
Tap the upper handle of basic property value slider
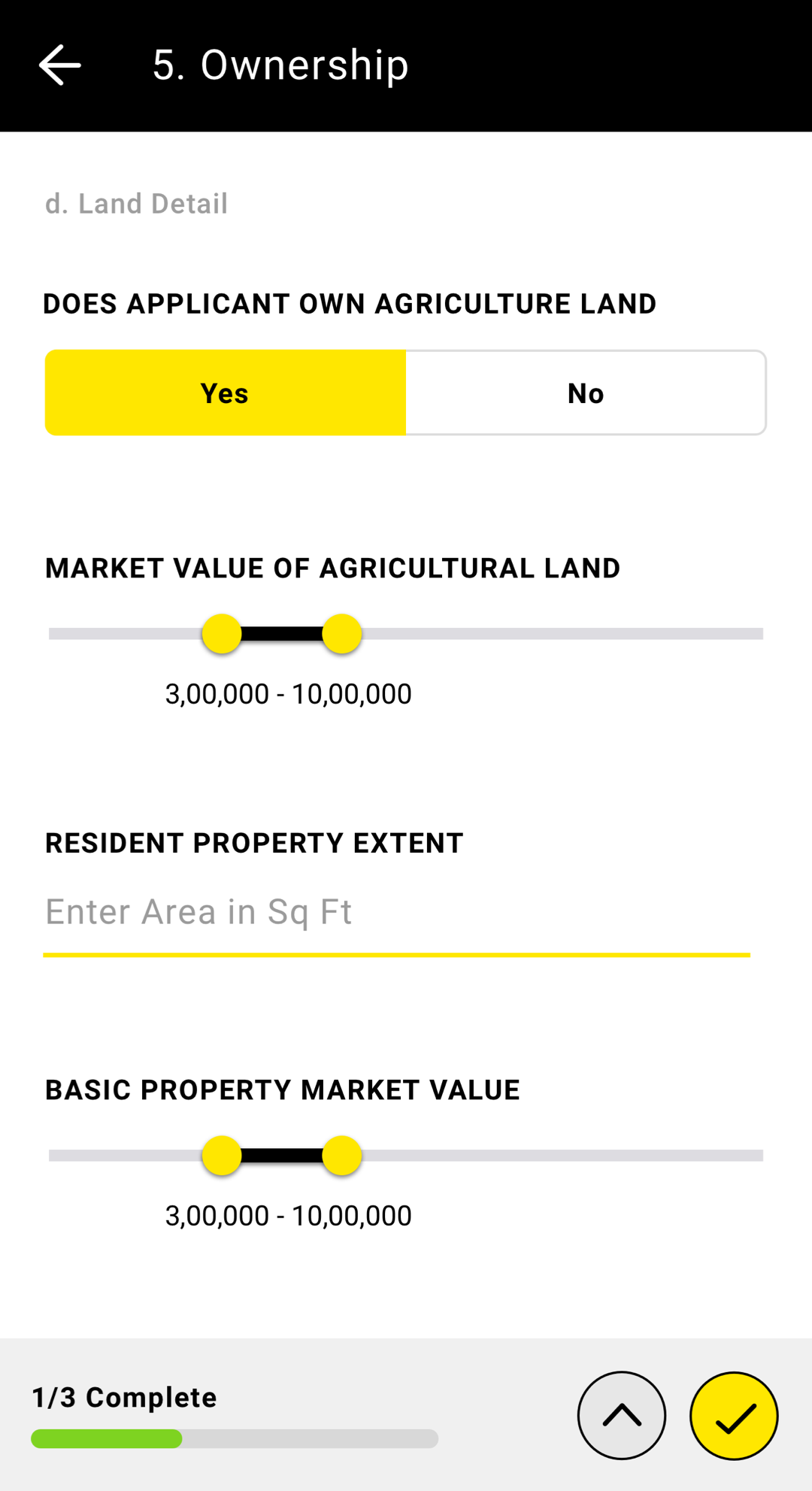[342, 1156]
